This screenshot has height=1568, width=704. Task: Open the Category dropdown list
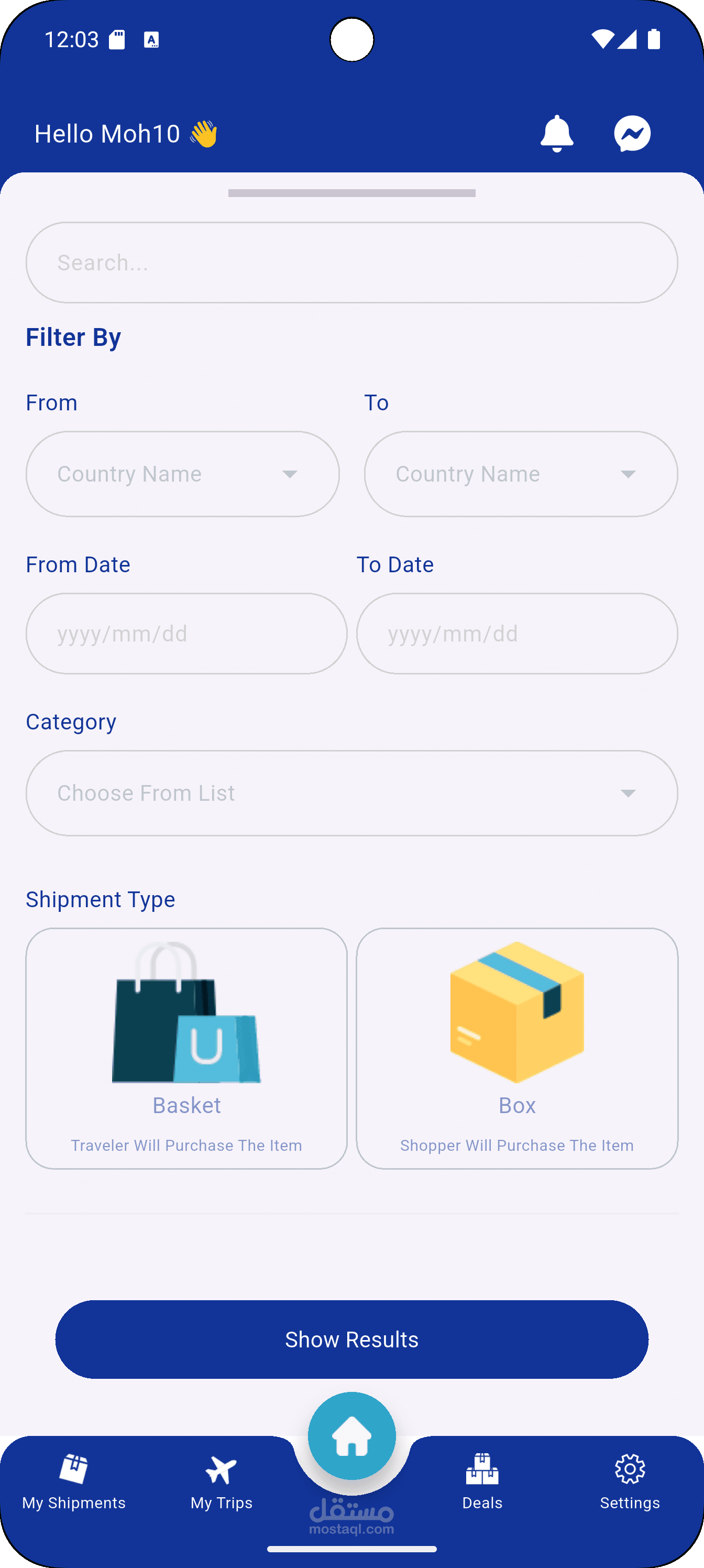pos(351,793)
